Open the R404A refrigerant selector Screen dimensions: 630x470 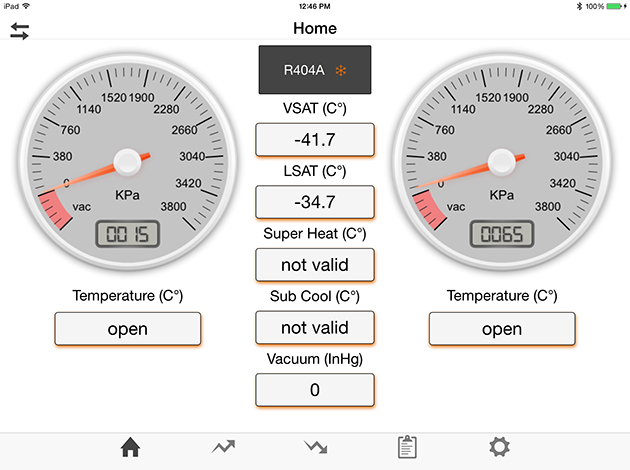point(315,71)
